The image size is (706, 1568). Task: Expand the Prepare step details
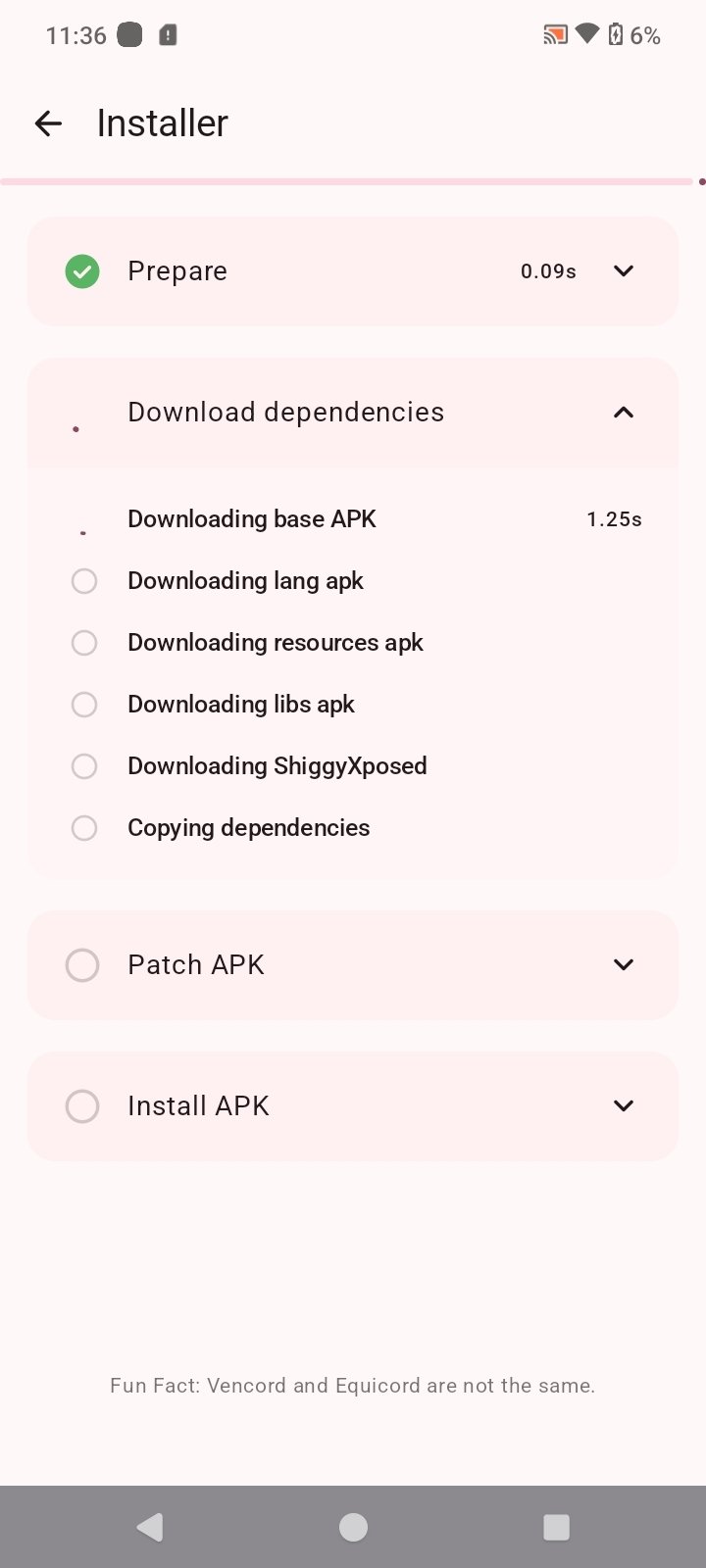coord(623,271)
